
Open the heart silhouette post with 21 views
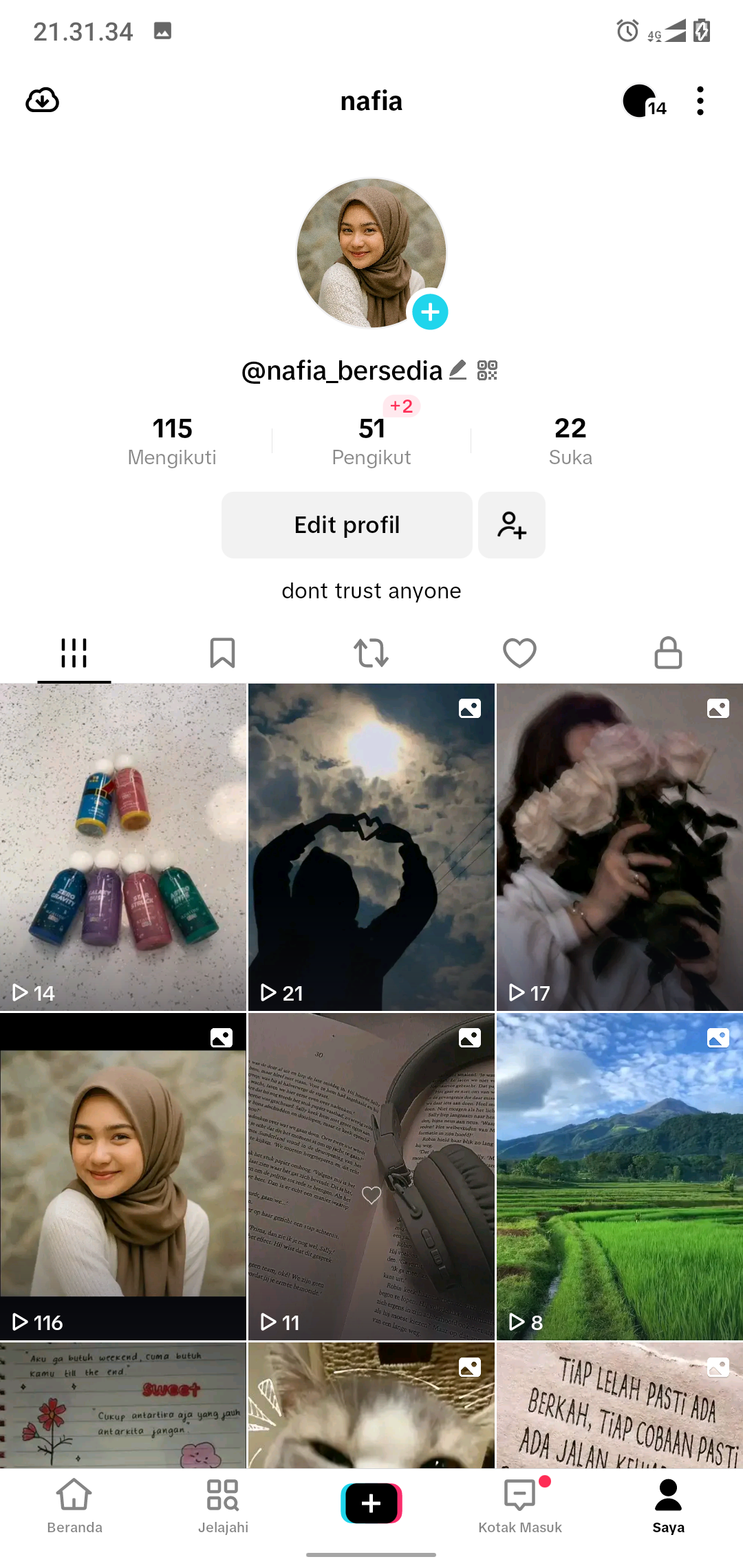tap(371, 847)
